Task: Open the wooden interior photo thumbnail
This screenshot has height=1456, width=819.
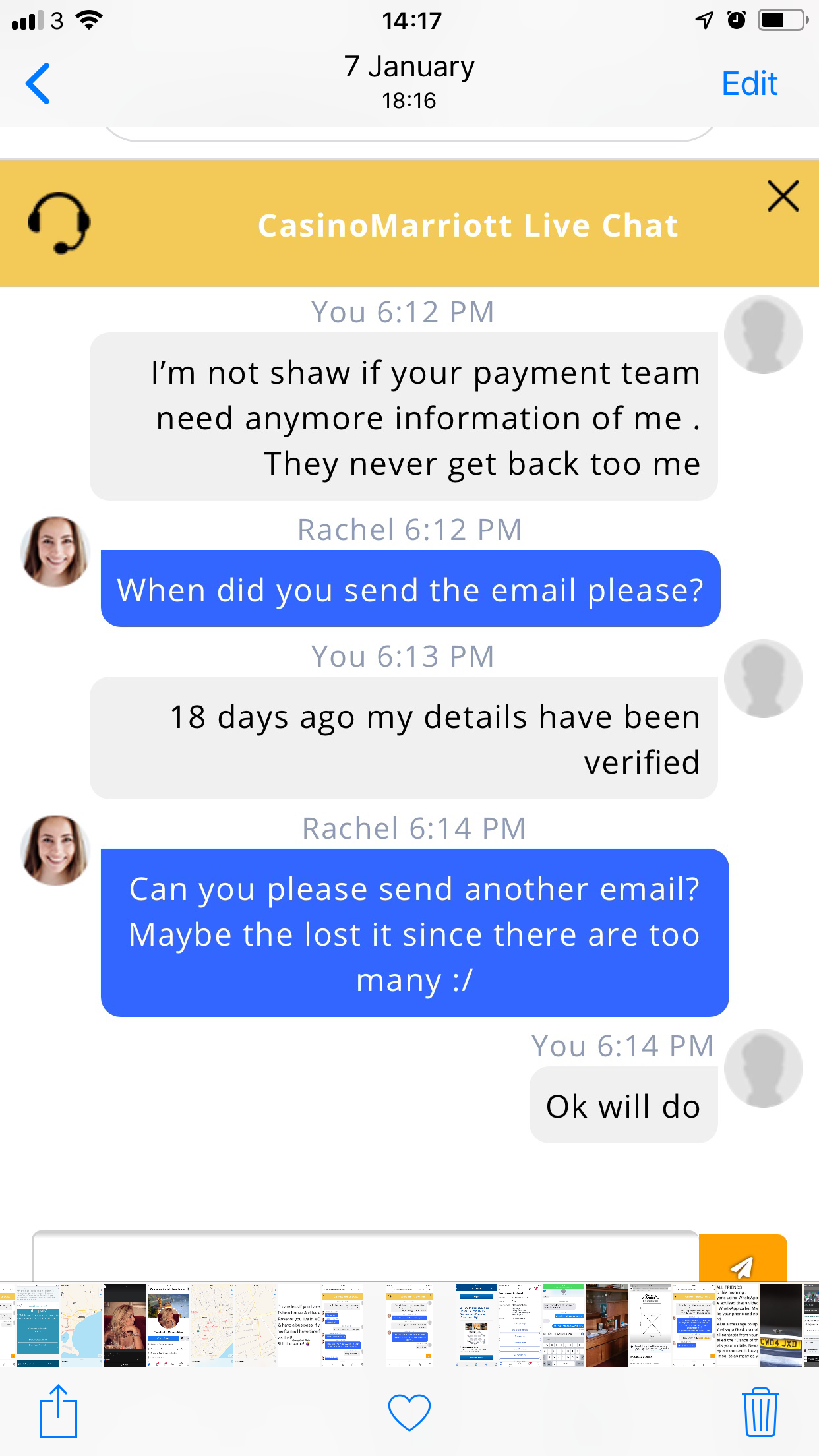Action: [x=607, y=1325]
